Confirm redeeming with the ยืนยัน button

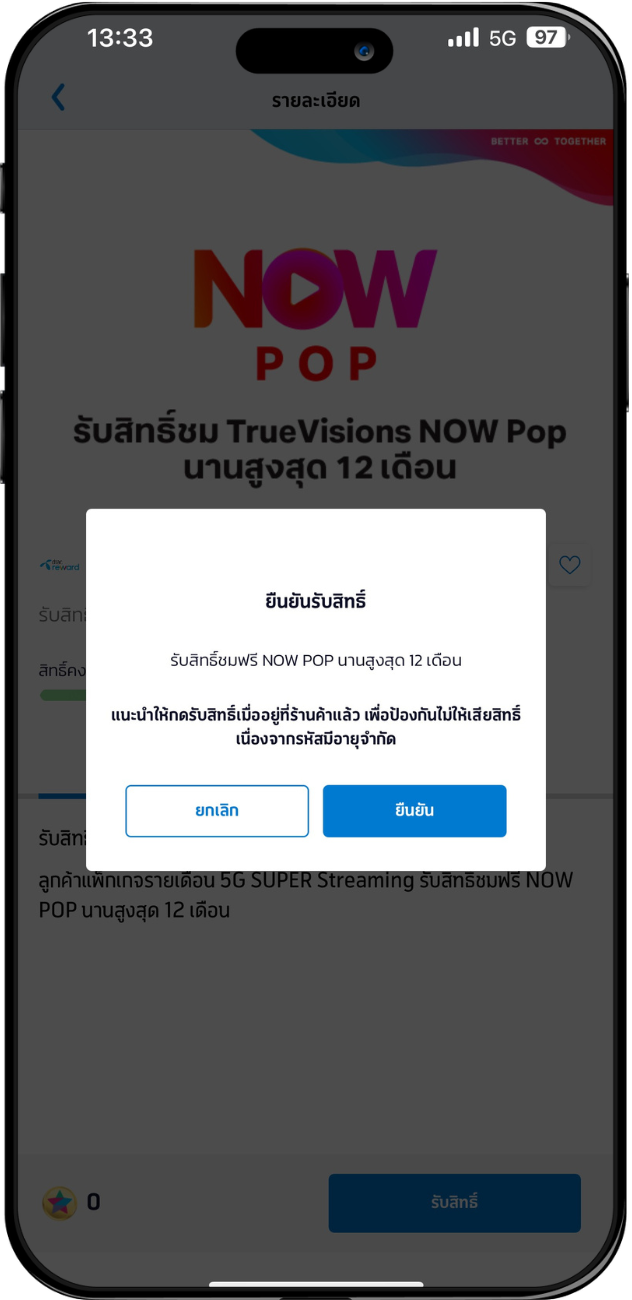coord(414,811)
